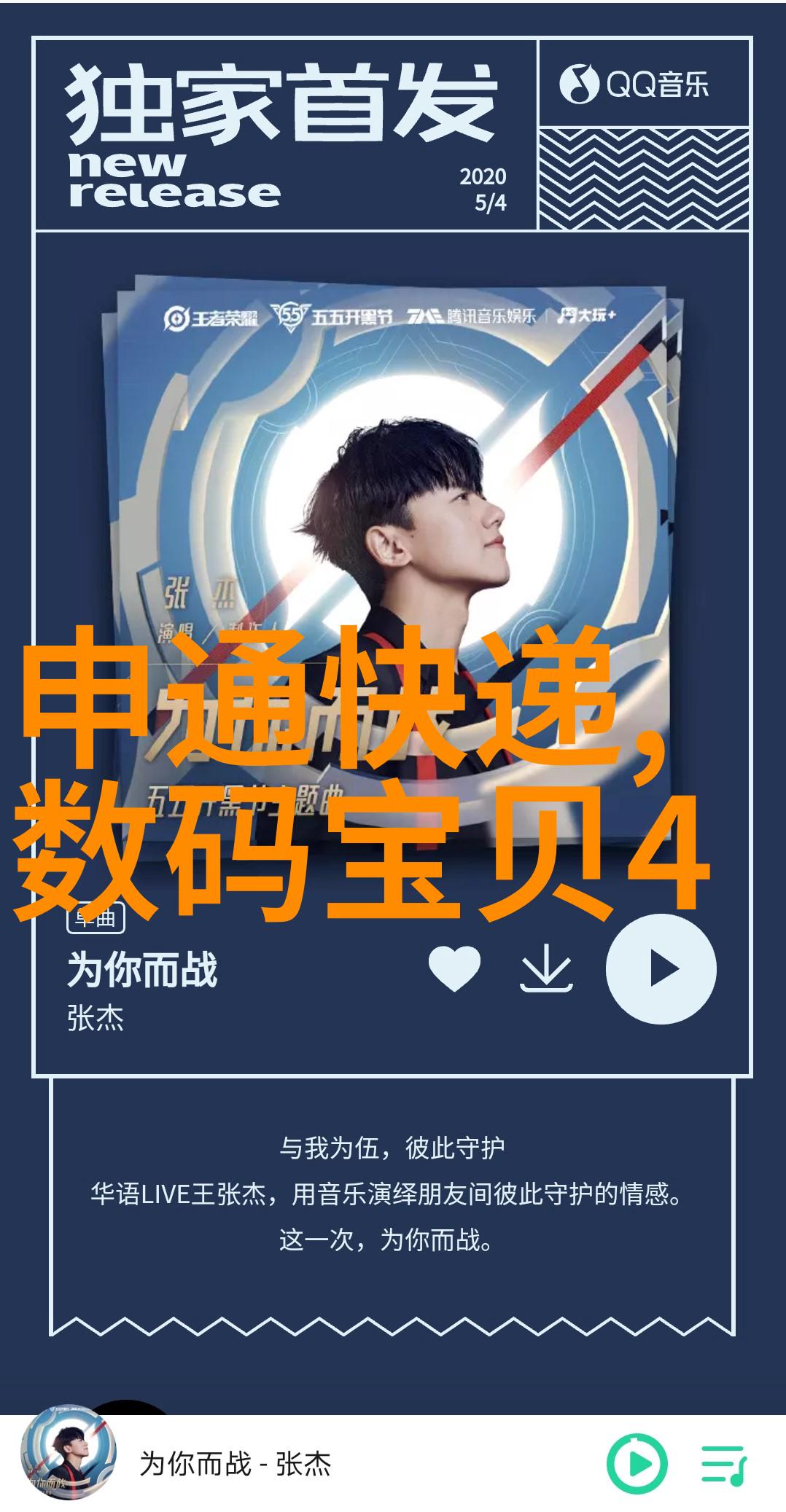Like the song with the heart icon
The width and height of the screenshot is (786, 1512).
pos(454,968)
